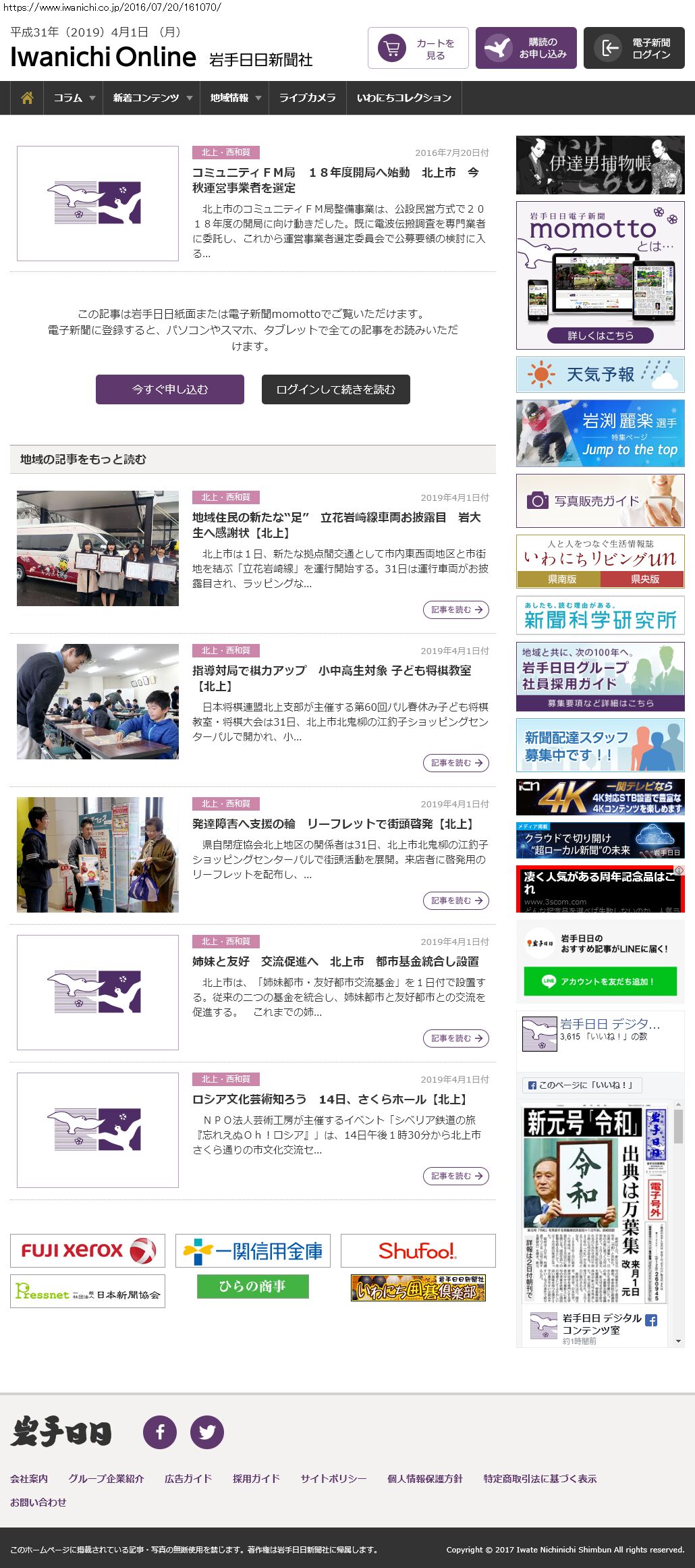
Task: Tap 購読のお申し込み subscription button
Action: point(526,48)
